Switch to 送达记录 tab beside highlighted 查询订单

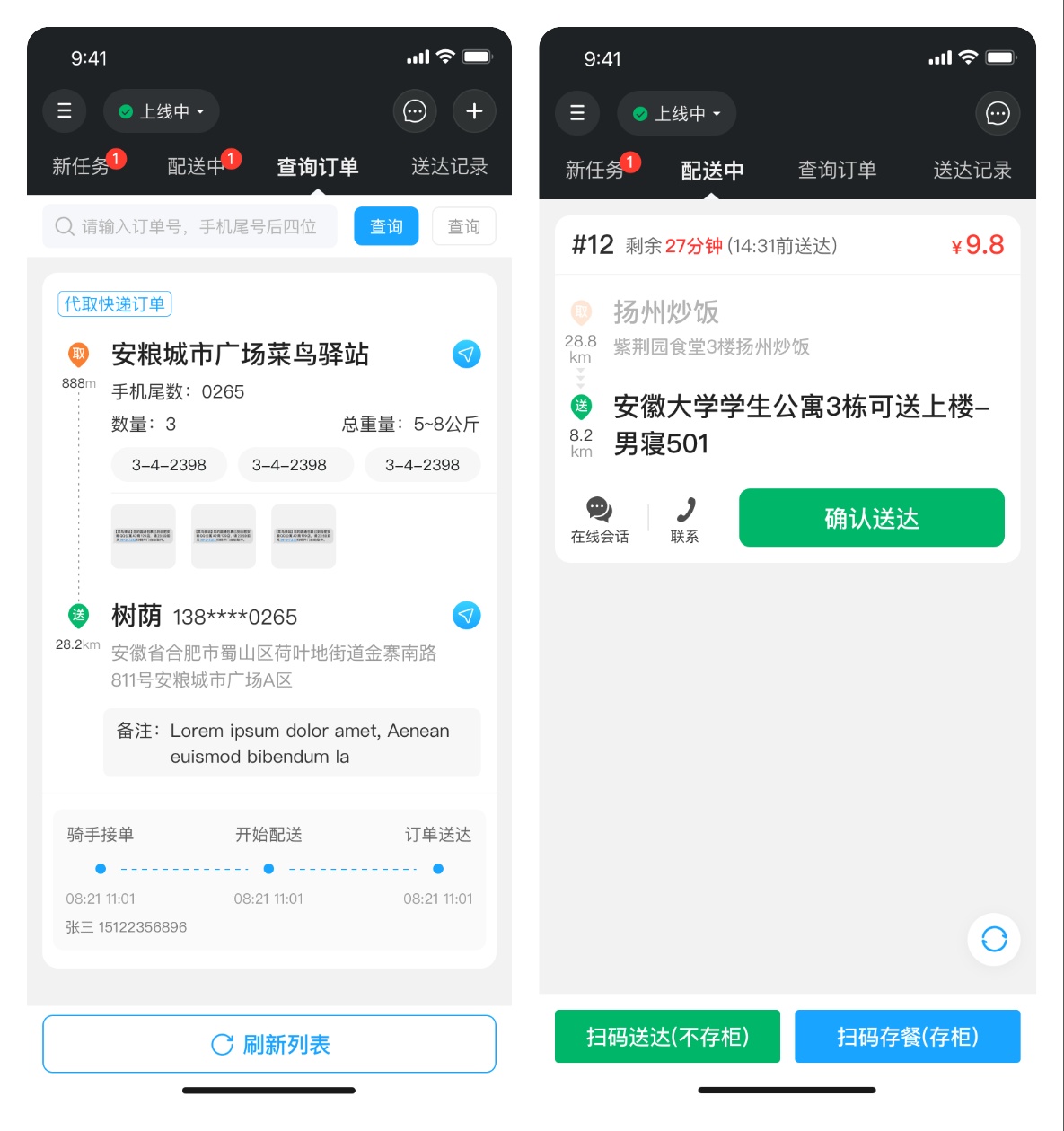coord(449,167)
